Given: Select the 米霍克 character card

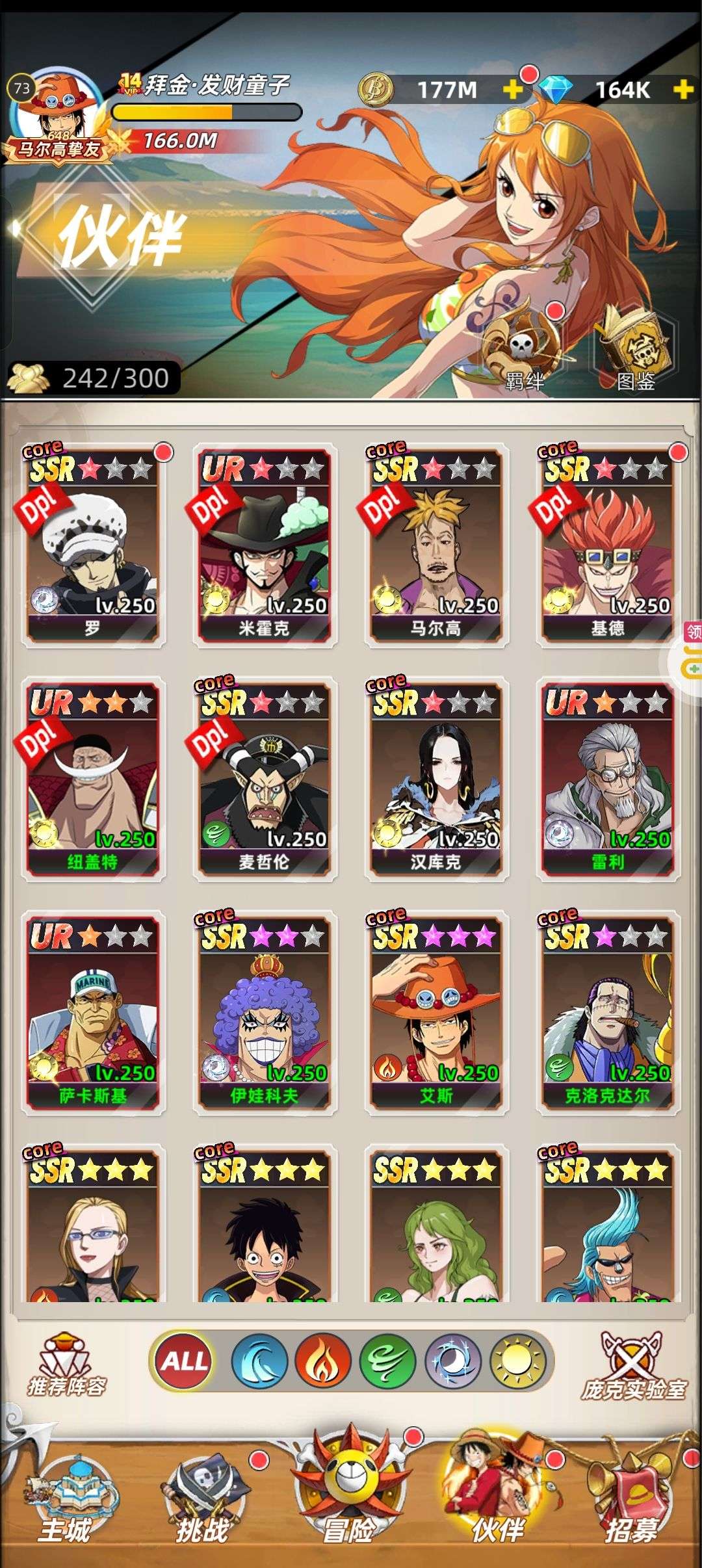Looking at the screenshot, I should click(264, 546).
